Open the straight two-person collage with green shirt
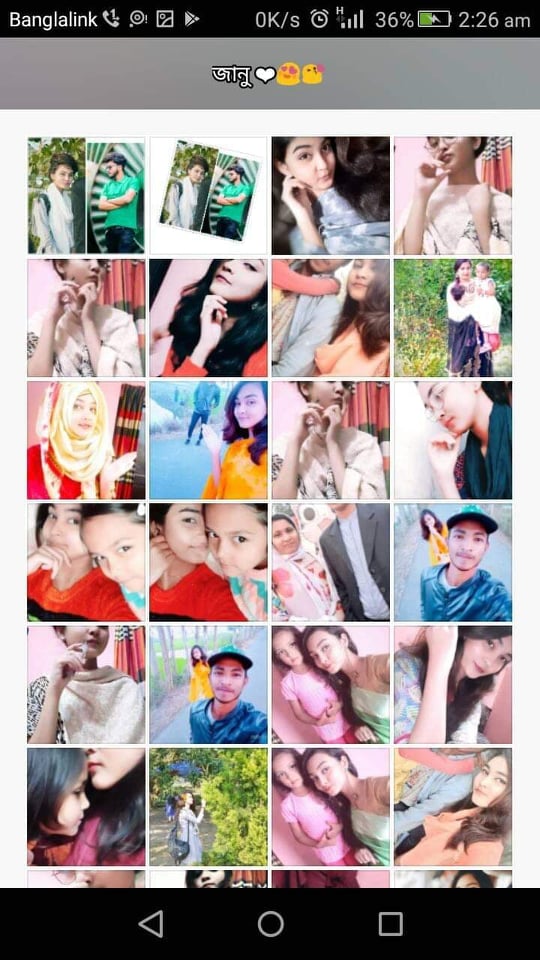 pyautogui.click(x=86, y=195)
